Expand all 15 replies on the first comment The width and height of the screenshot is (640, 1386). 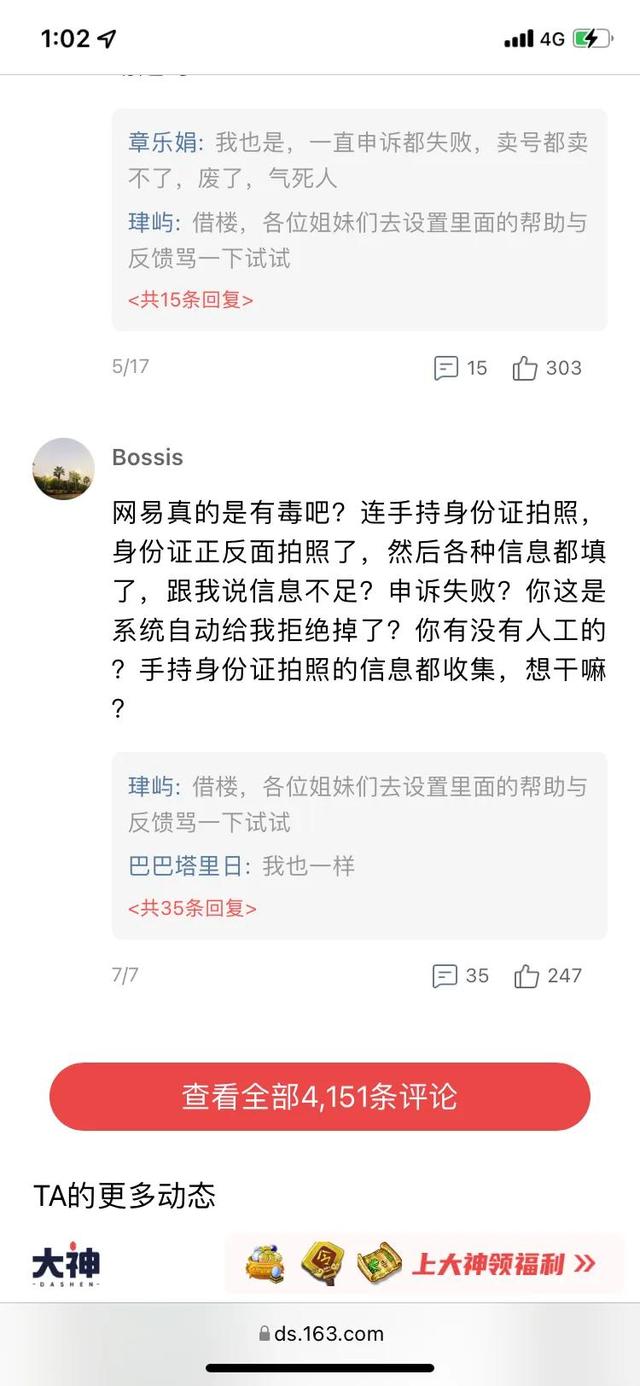click(x=190, y=299)
